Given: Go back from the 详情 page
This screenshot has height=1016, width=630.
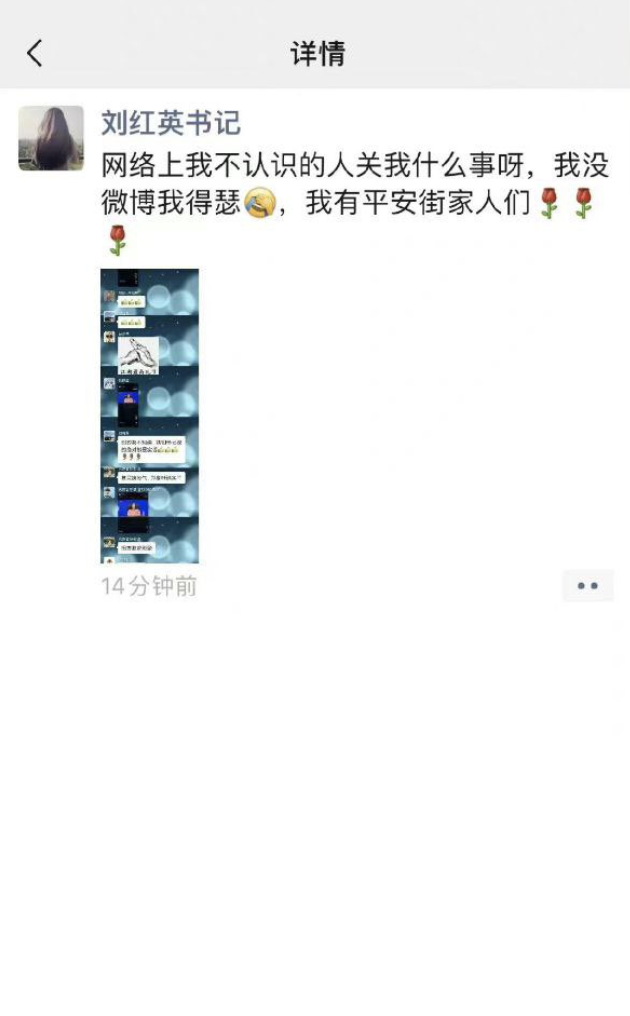Looking at the screenshot, I should tap(35, 53).
